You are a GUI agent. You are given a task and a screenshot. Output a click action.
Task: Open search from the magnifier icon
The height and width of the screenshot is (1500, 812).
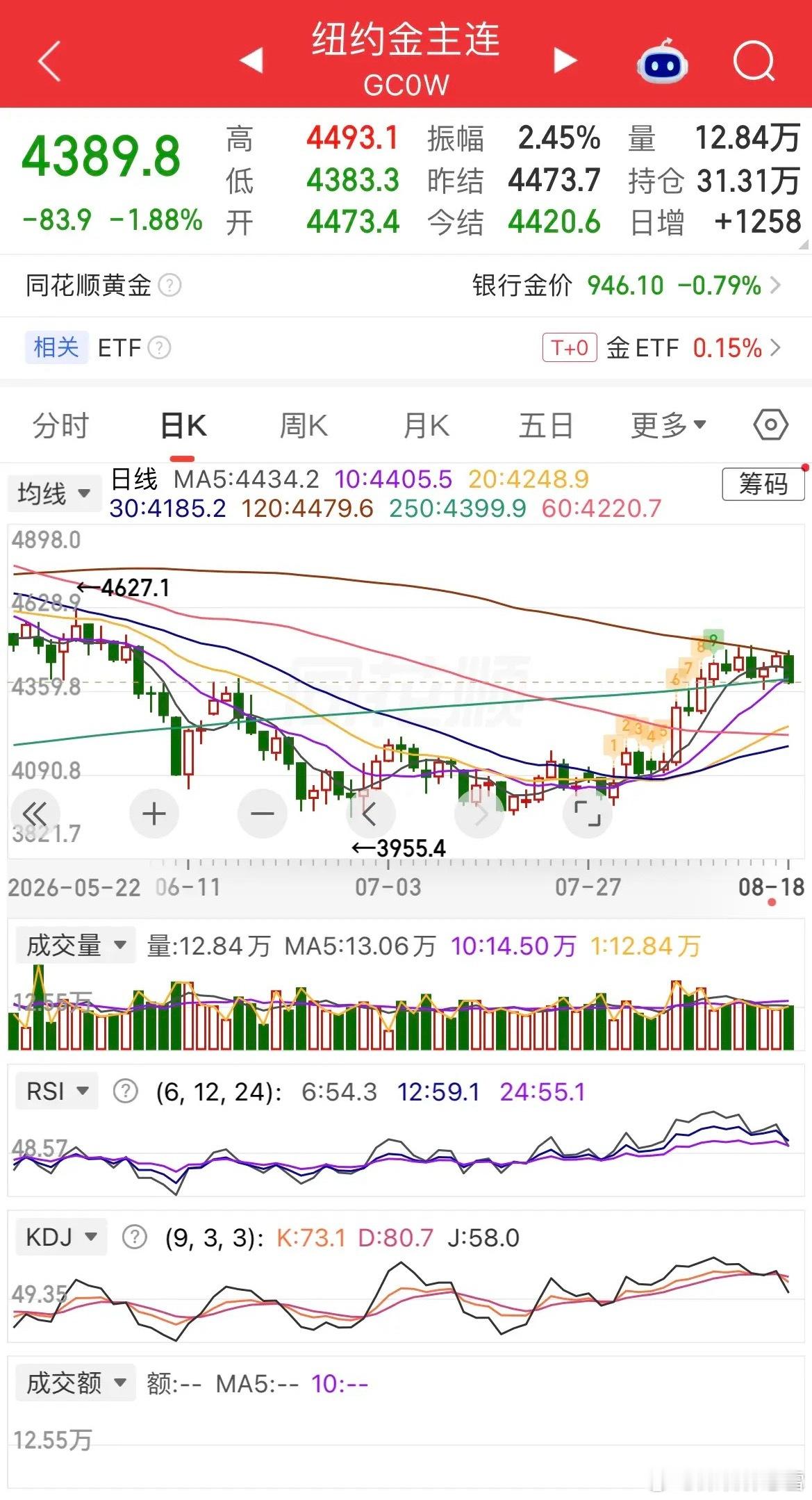pyautogui.click(x=754, y=62)
